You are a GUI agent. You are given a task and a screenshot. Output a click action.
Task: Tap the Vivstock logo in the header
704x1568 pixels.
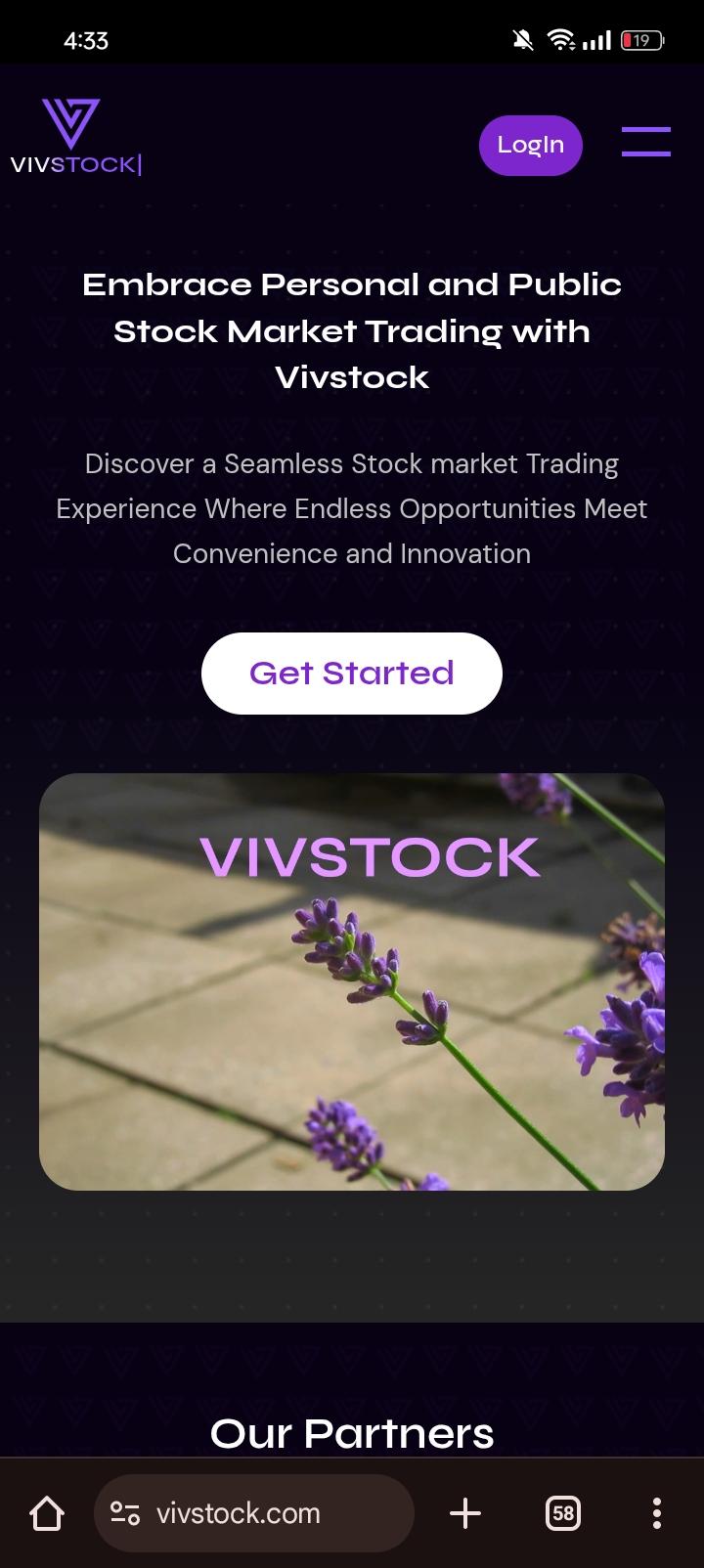pos(75,138)
